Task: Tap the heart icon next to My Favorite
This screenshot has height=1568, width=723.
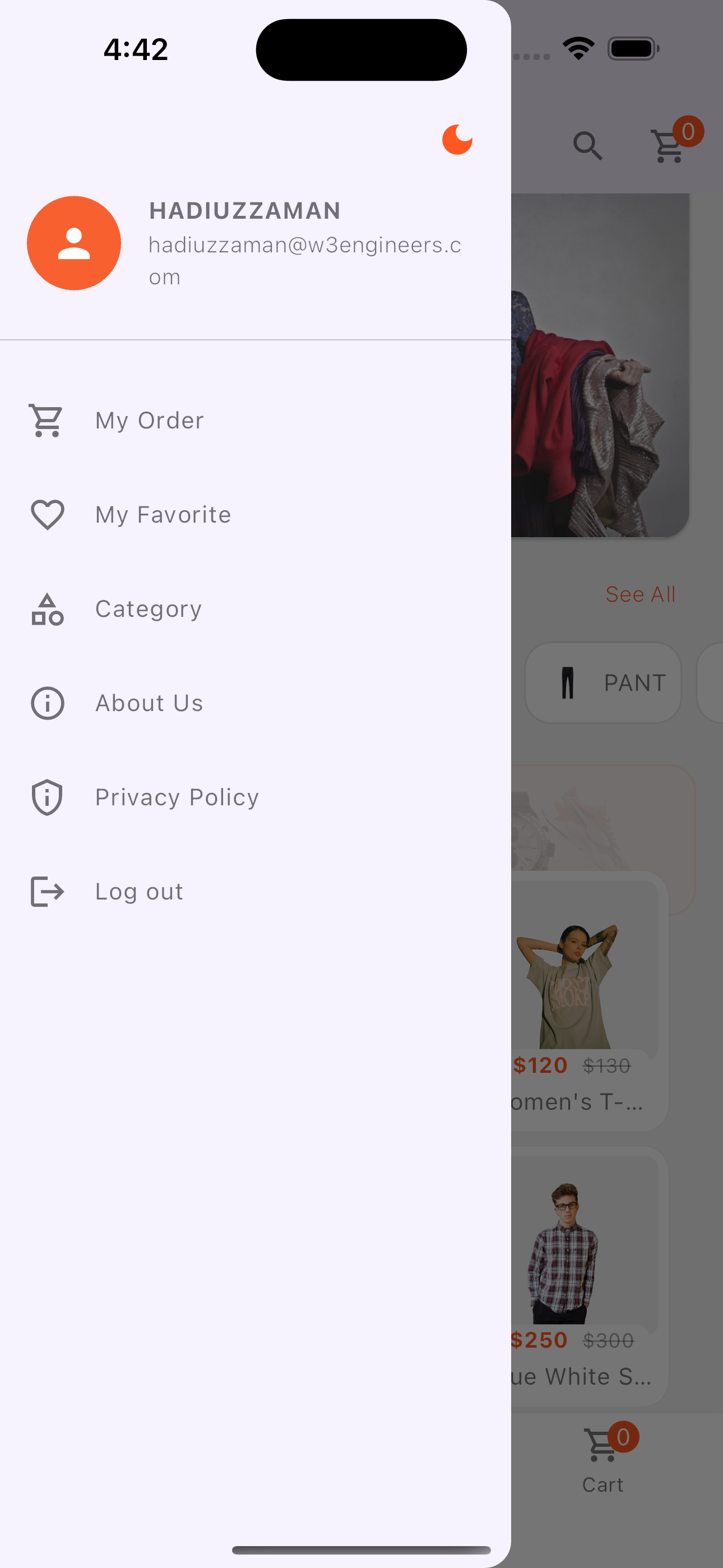Action: (47, 514)
